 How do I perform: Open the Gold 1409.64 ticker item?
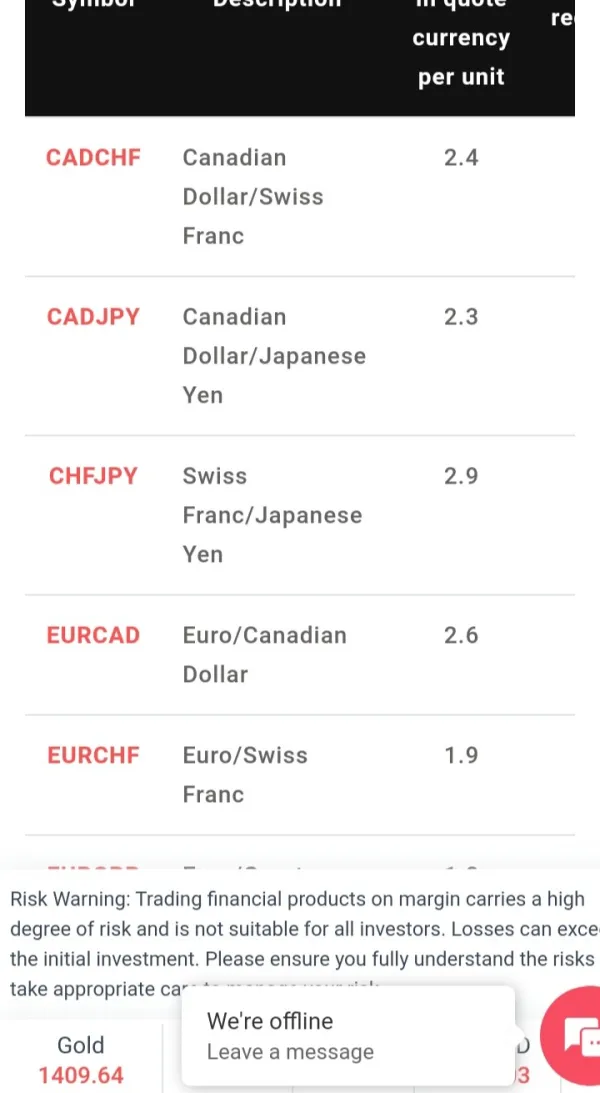point(81,1060)
